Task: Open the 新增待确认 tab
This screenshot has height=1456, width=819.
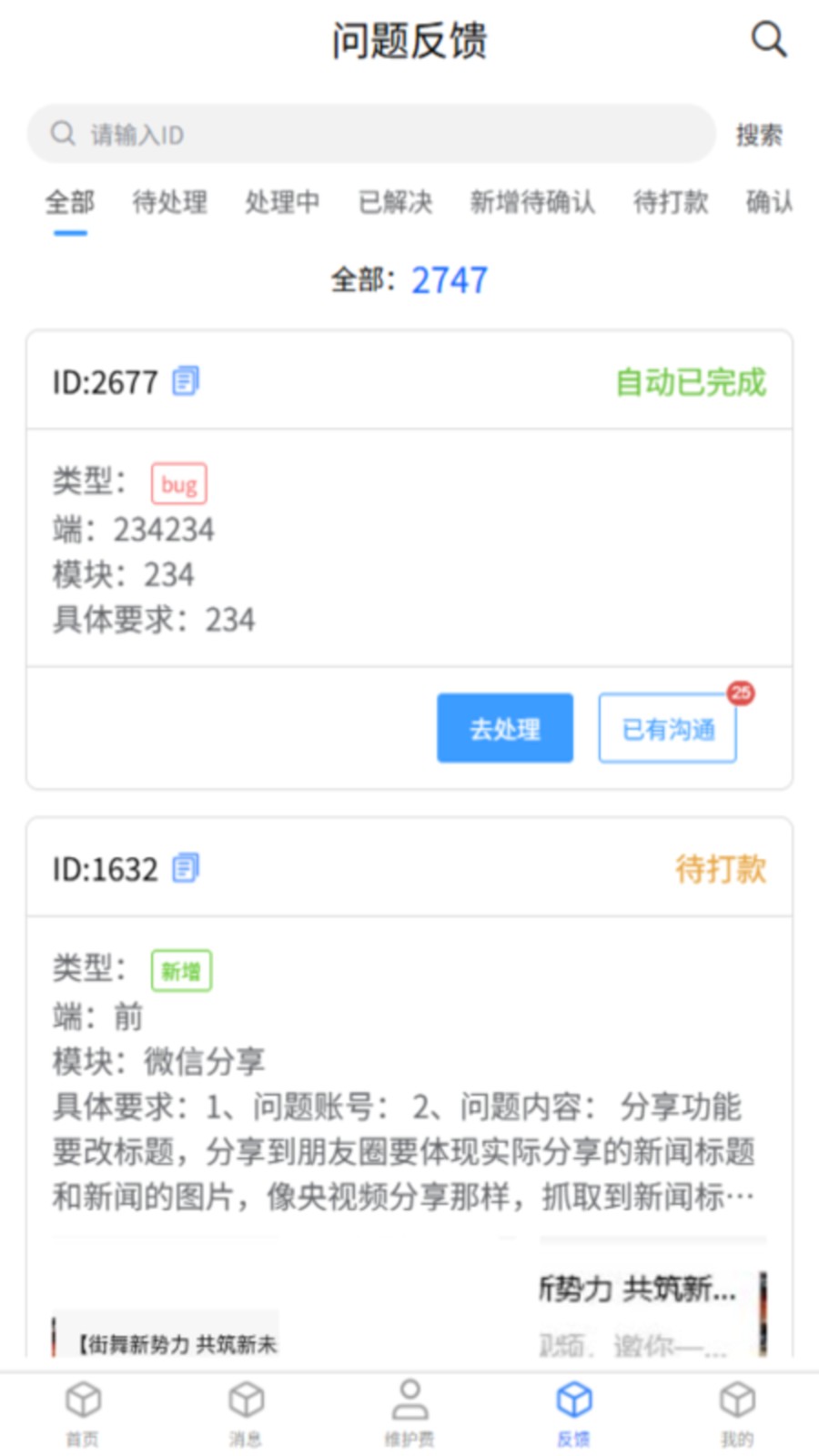Action: (533, 203)
